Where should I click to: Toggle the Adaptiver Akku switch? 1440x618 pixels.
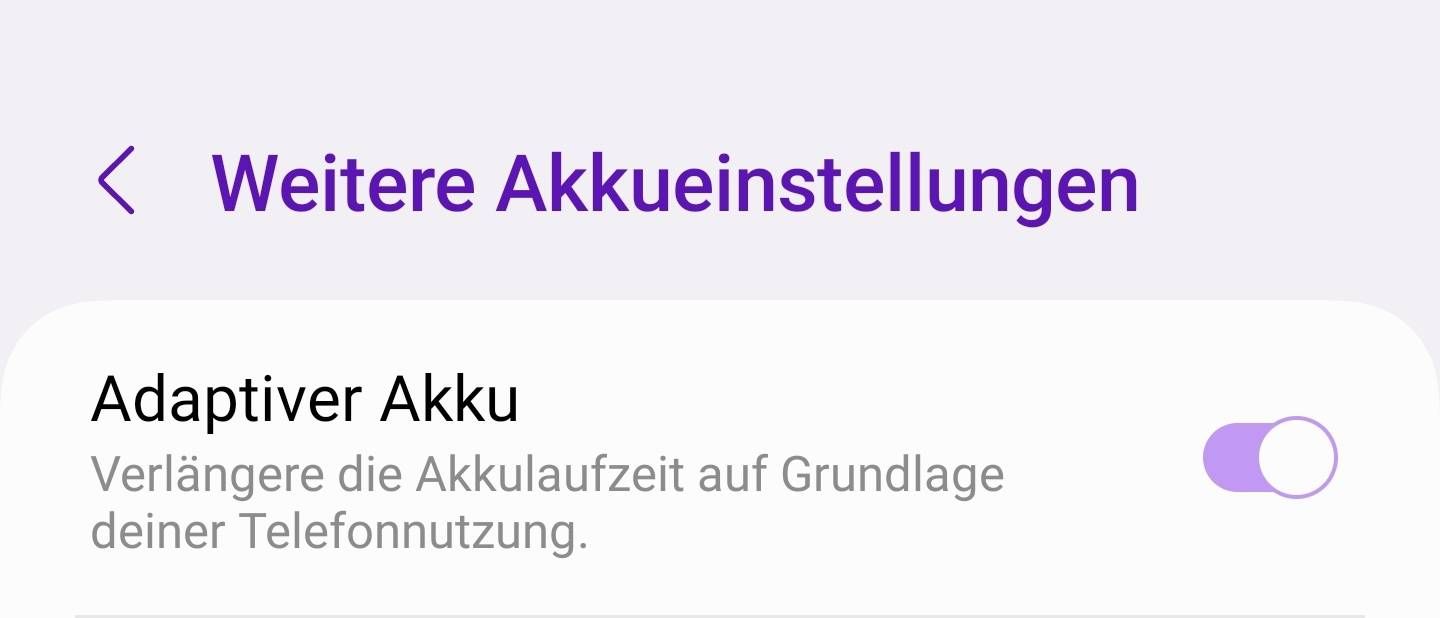click(1269, 458)
